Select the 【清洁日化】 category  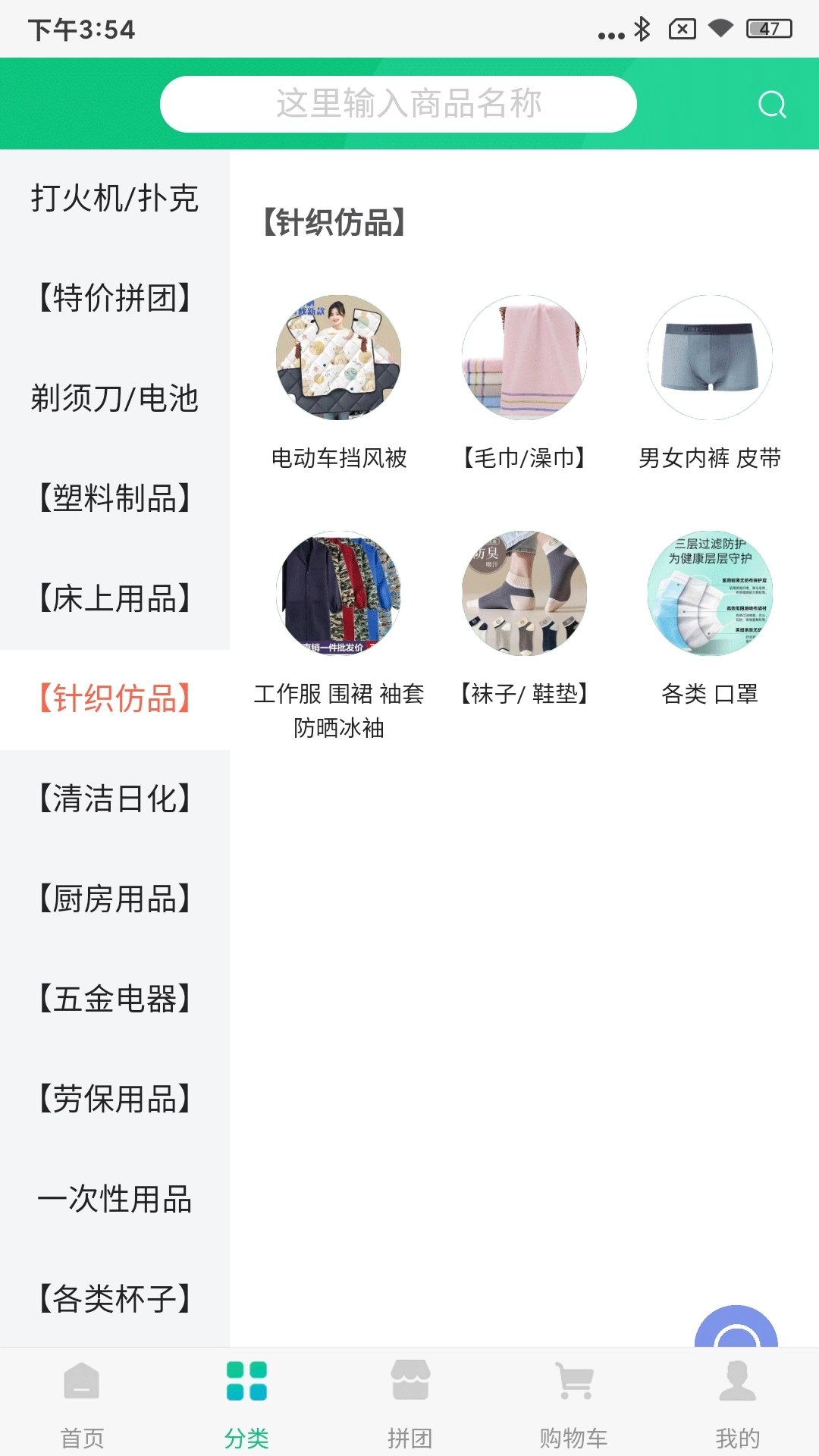coord(115,800)
